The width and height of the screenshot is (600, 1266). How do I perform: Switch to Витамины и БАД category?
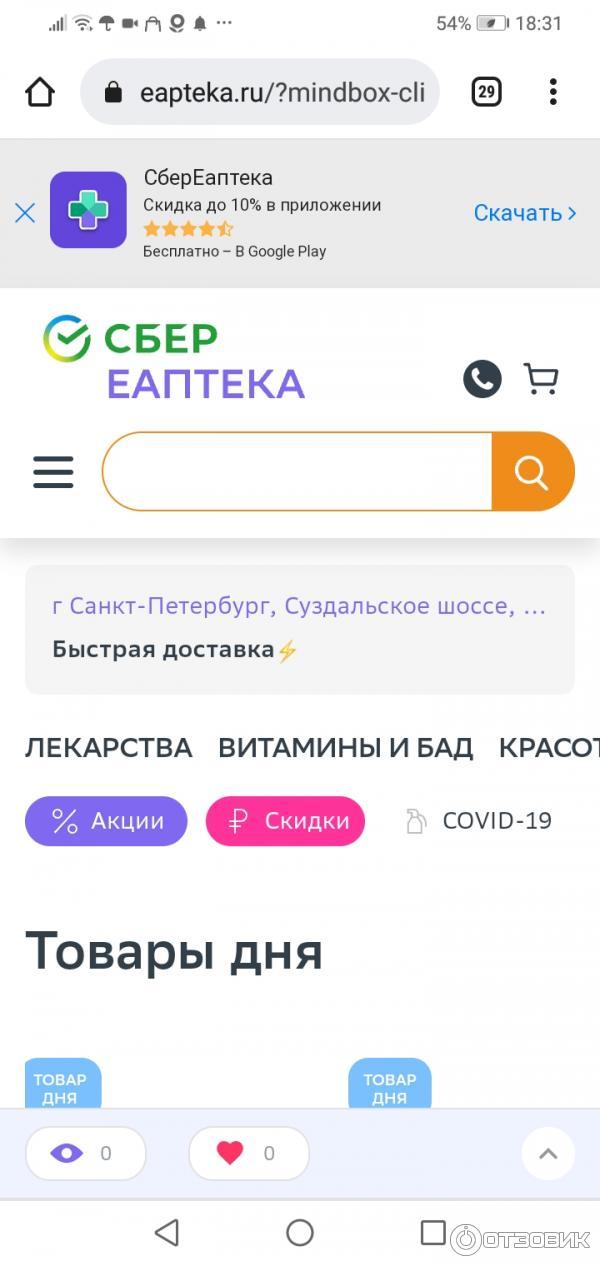[x=345, y=747]
